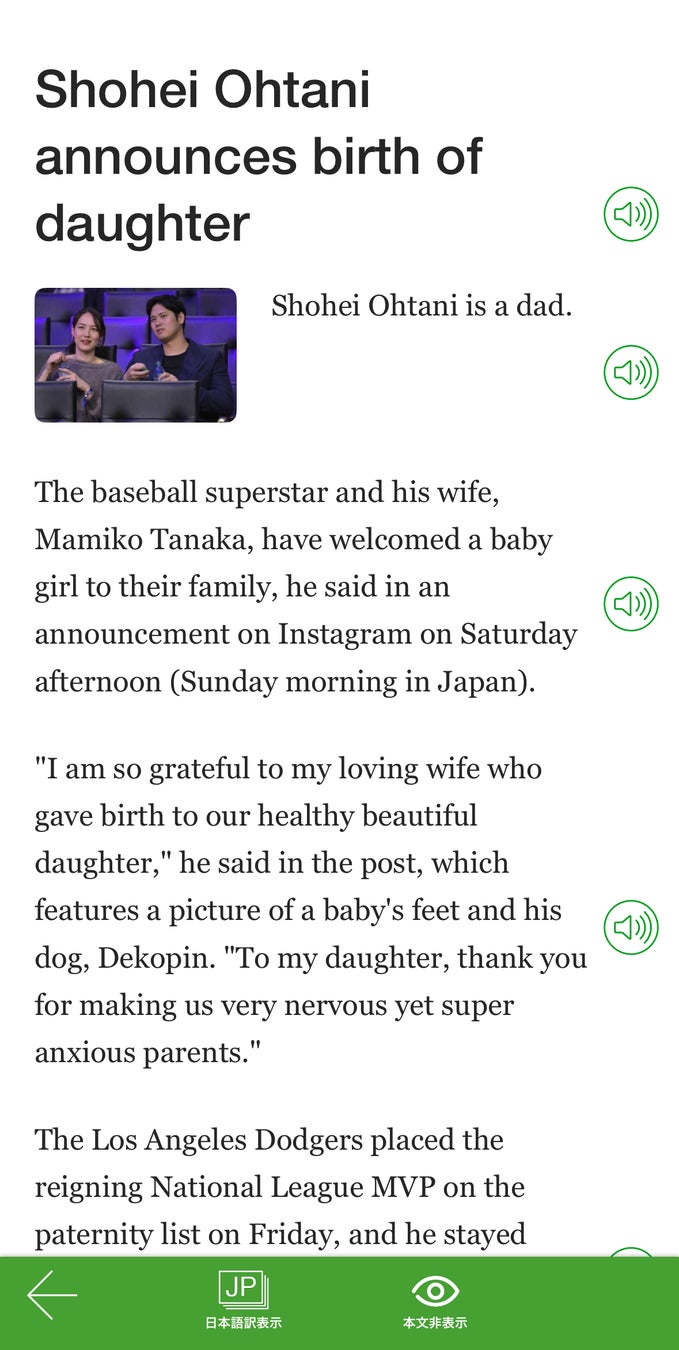Show the Japanese translation (日本語訳表示)

(x=243, y=1299)
